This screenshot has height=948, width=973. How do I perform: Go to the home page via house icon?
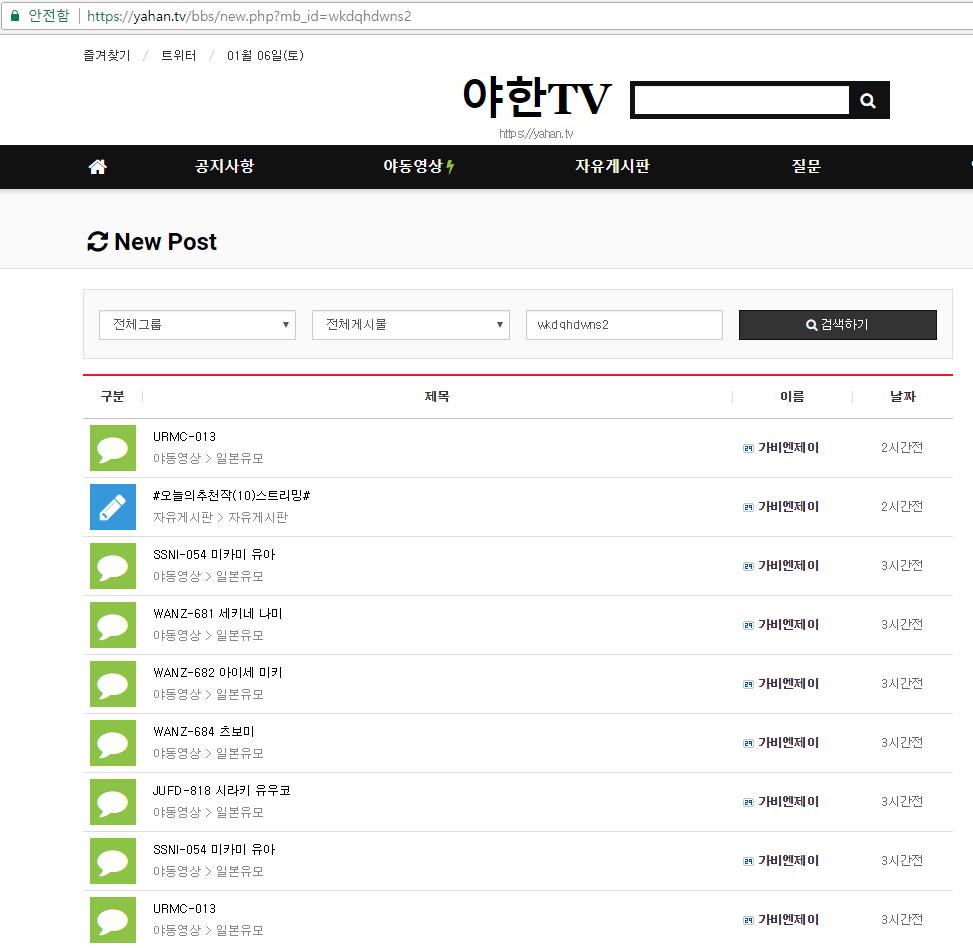pos(97,166)
